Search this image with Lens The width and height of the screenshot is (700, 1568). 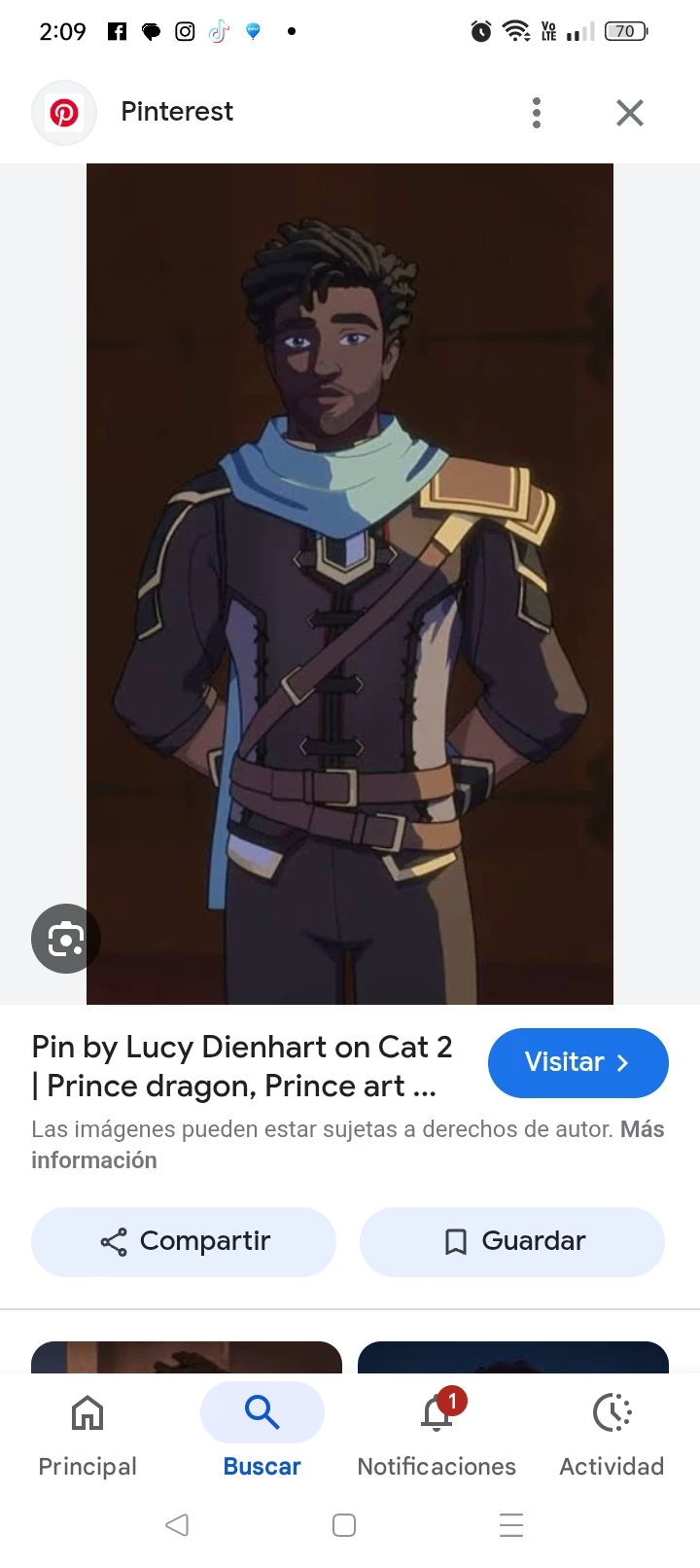coord(65,939)
